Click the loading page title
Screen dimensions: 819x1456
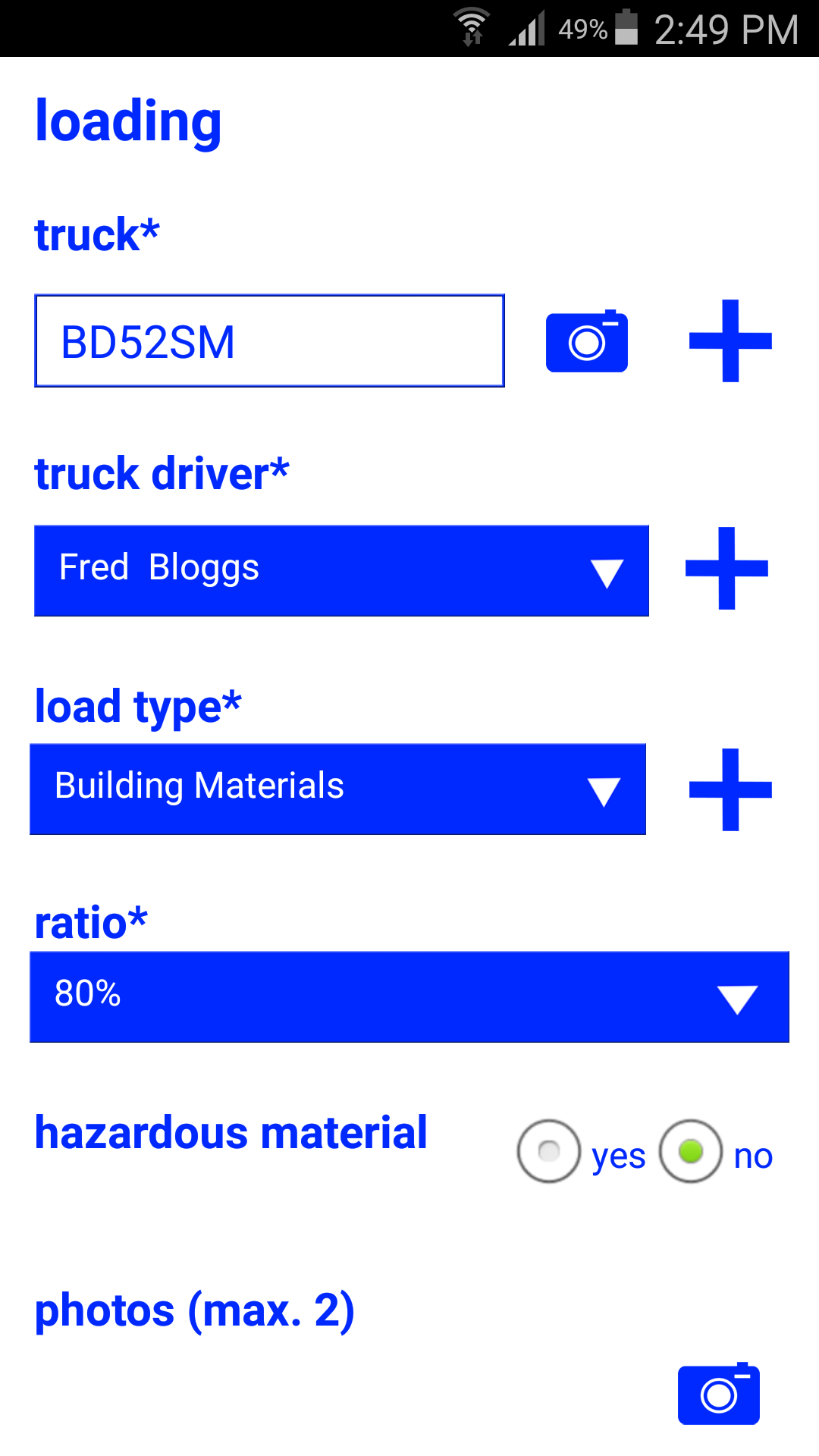(x=127, y=121)
